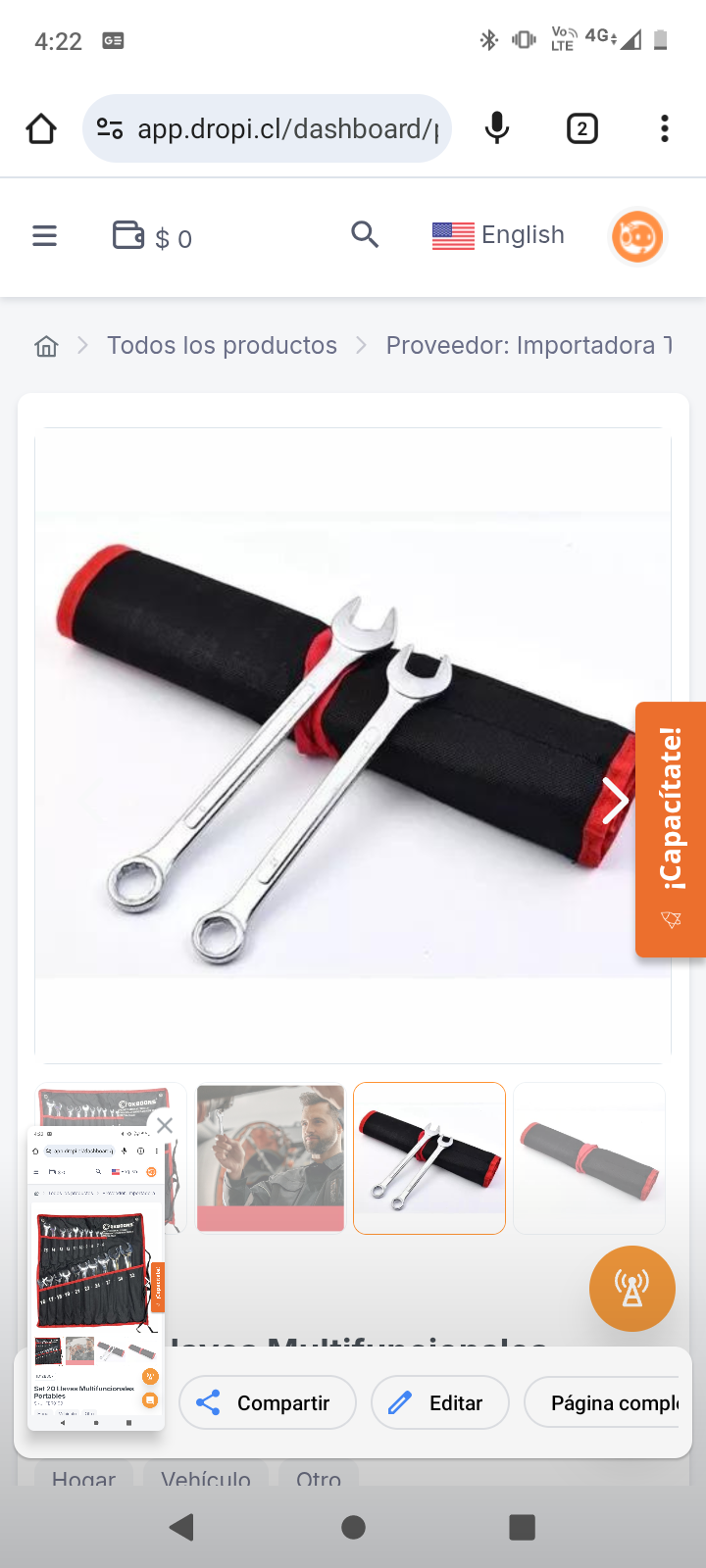Start voice search with the microphone

point(497,128)
